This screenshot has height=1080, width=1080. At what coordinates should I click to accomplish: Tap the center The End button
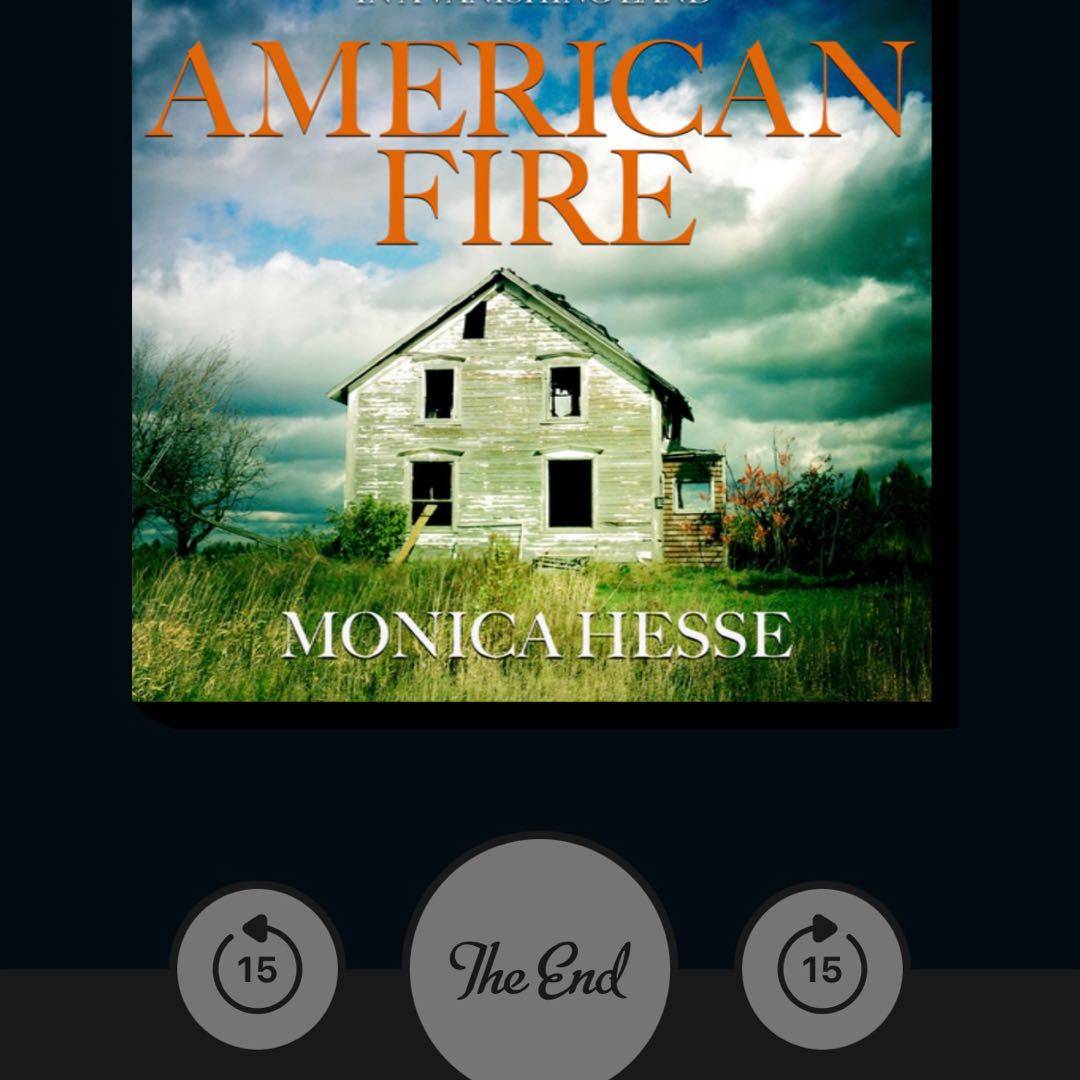[x=540, y=970]
